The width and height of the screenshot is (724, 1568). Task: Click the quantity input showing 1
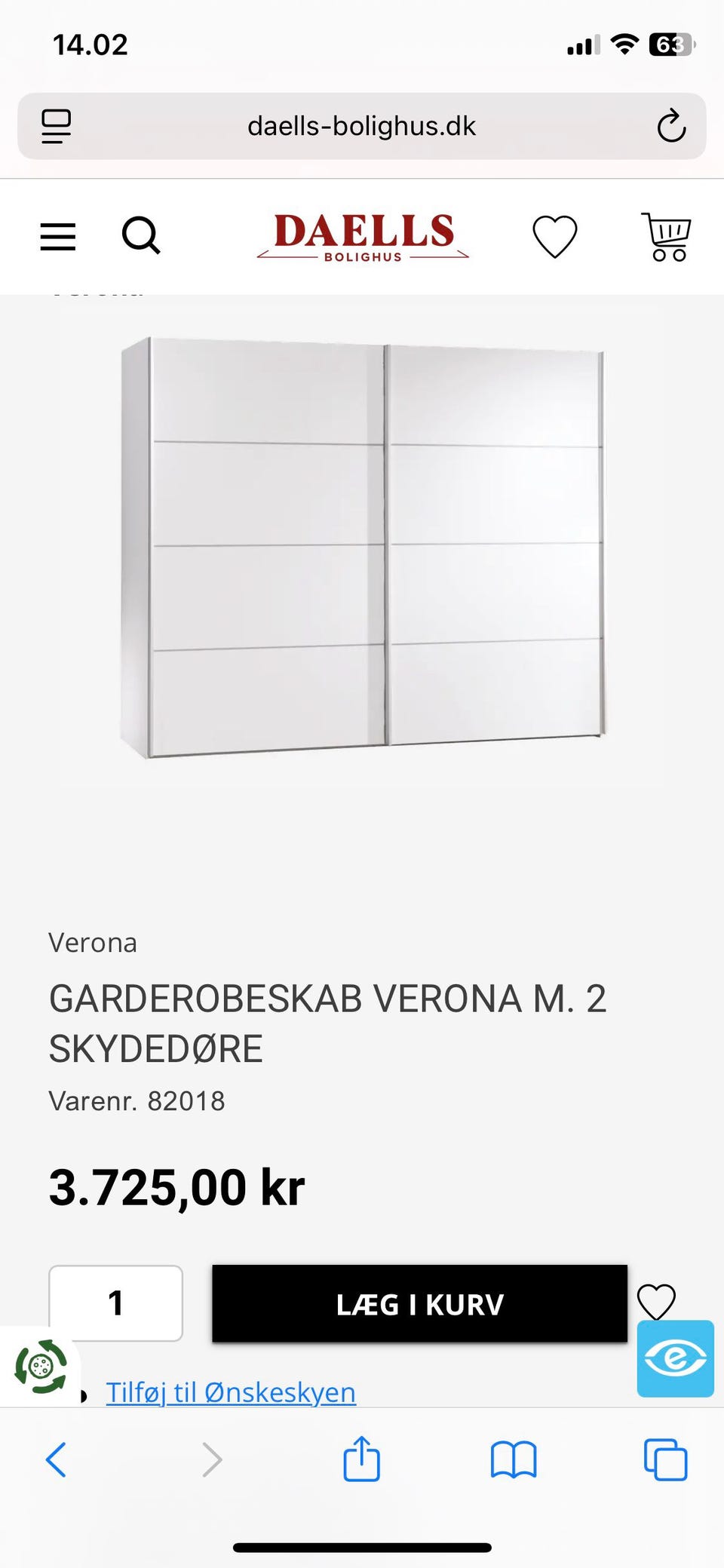coord(115,1303)
